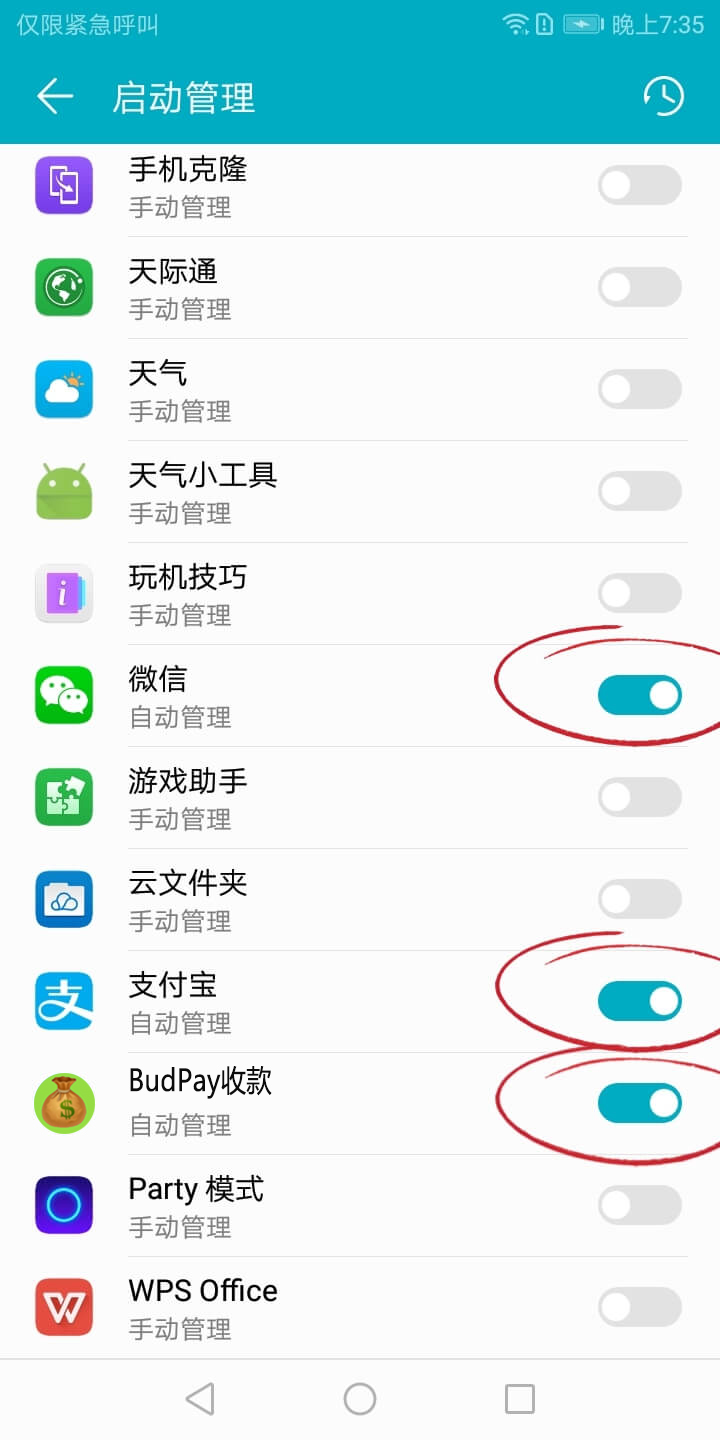Enable the 玩机技巧 switch
720x1440 pixels.
coord(639,593)
